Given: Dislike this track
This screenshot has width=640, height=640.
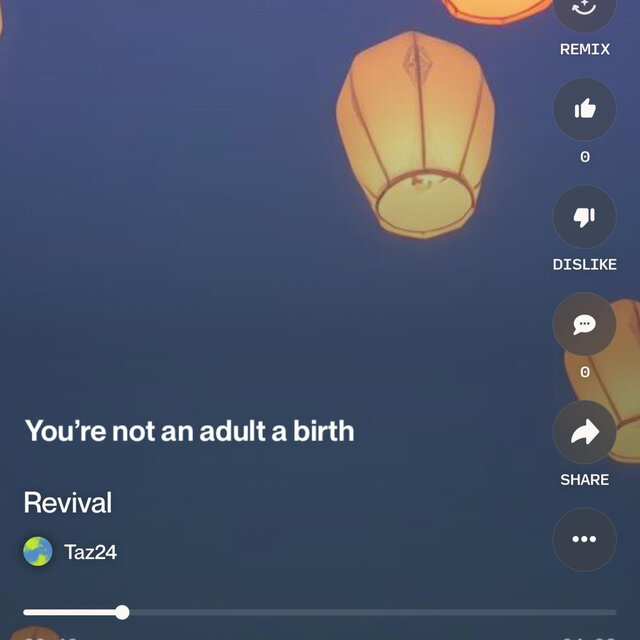Looking at the screenshot, I should coord(585,217).
